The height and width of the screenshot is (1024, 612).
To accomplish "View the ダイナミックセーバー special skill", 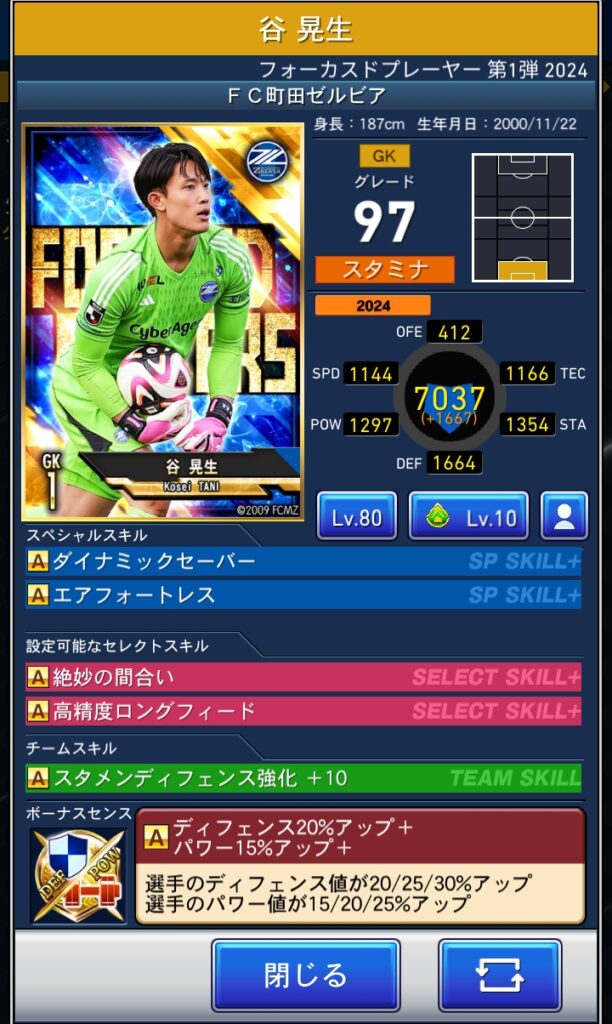I will point(303,562).
